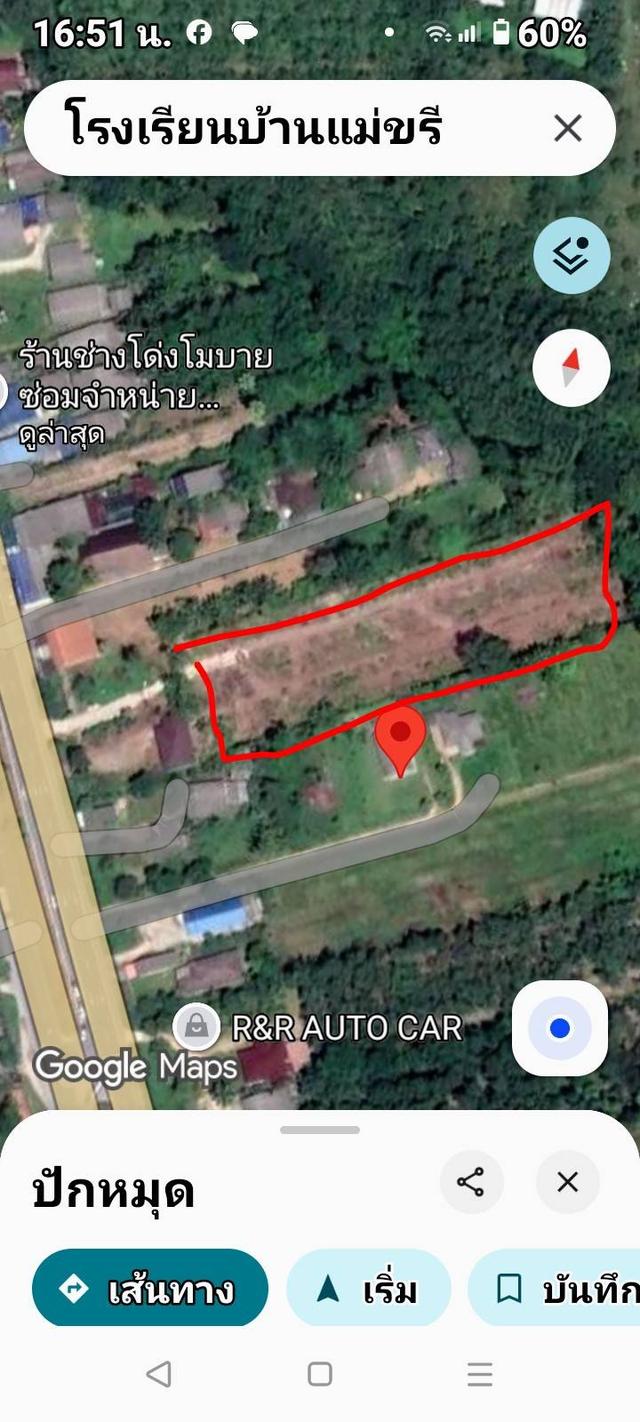
Task: Share the dropped pin location
Action: pyautogui.click(x=471, y=1182)
